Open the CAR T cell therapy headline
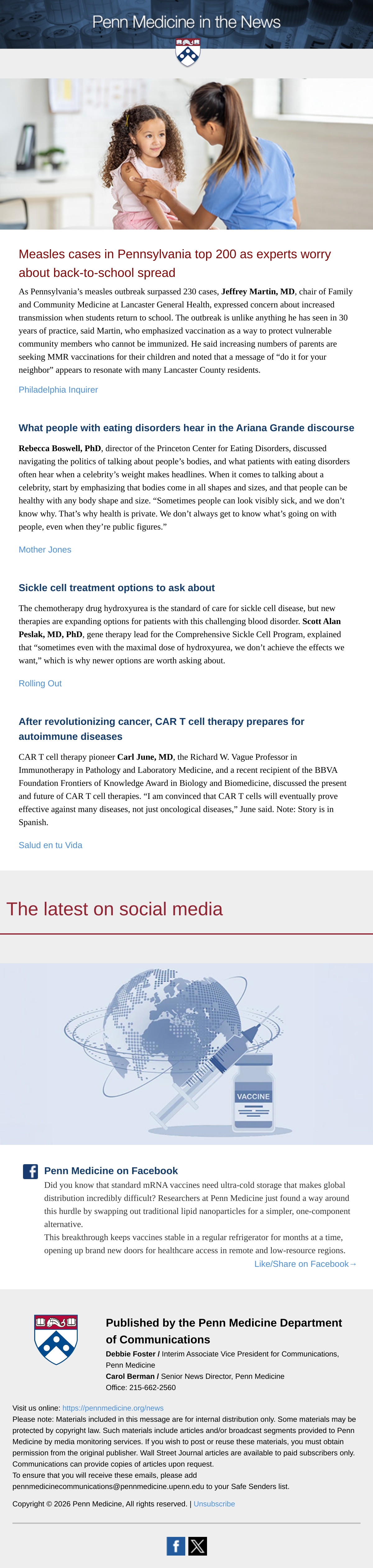The width and height of the screenshot is (373, 1568). point(161,729)
